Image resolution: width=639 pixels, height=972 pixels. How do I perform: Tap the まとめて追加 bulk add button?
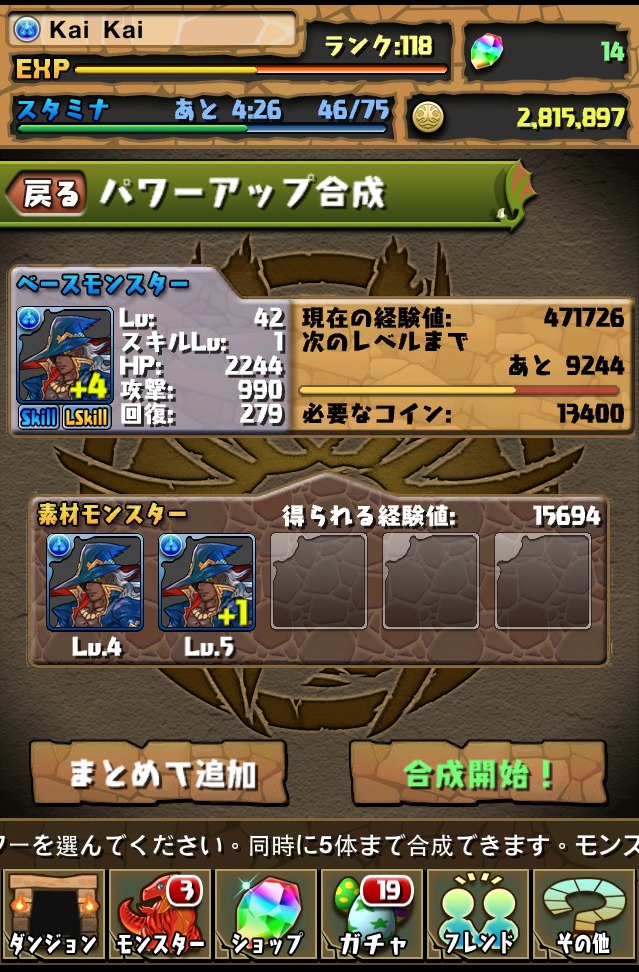[159, 773]
